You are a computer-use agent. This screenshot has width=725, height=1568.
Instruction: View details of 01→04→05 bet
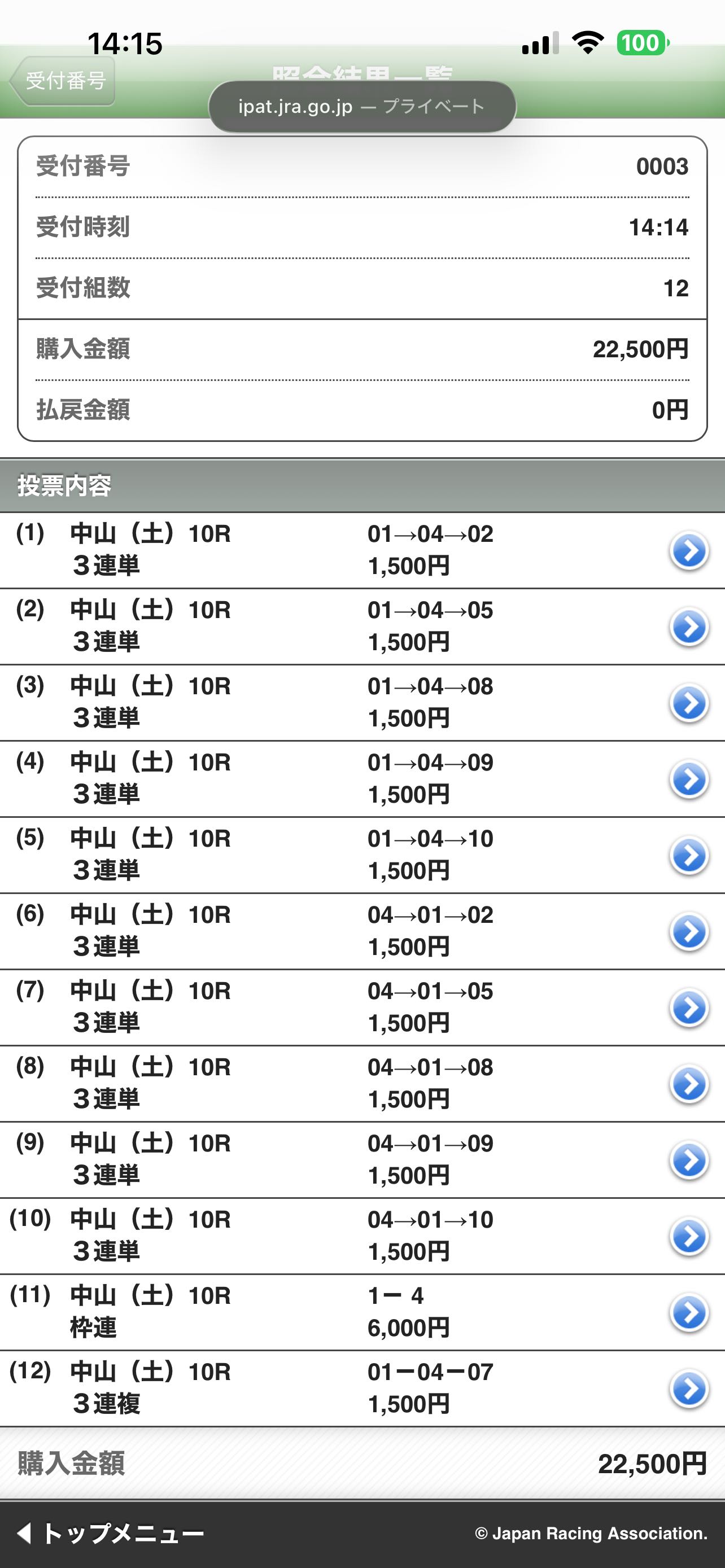[x=688, y=627]
